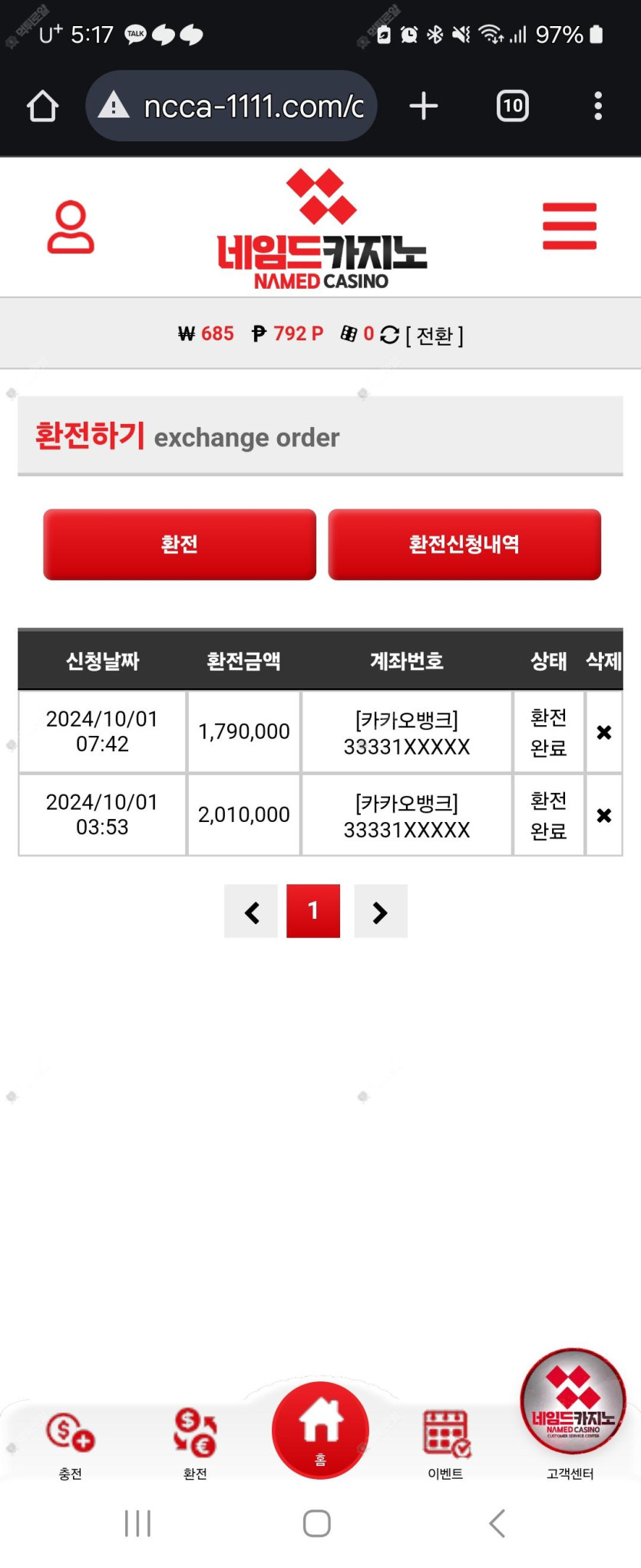This screenshot has height=1568, width=641.
Task: Open 환전신청내역 history
Action: [464, 544]
